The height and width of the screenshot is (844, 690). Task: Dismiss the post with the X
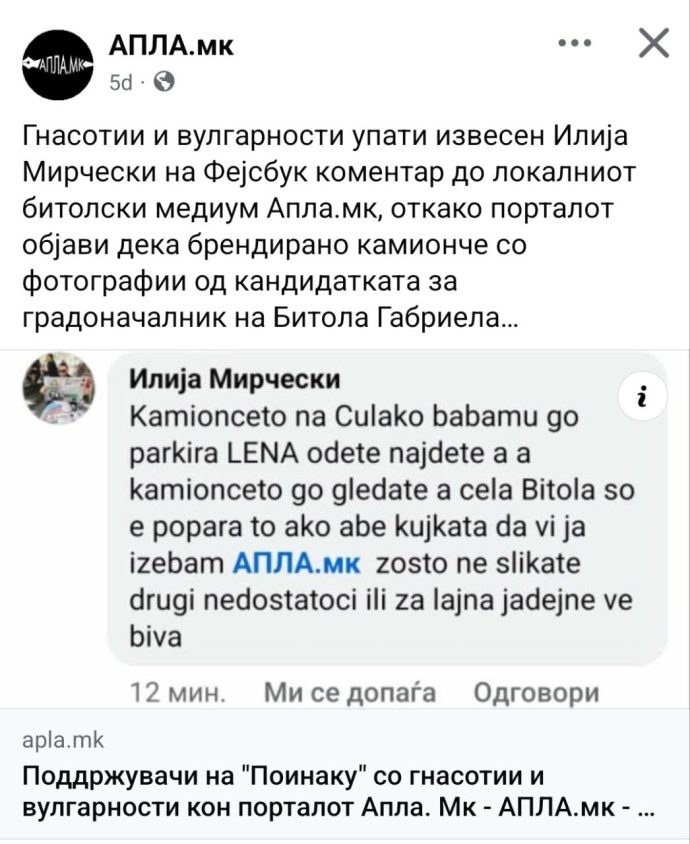652,44
